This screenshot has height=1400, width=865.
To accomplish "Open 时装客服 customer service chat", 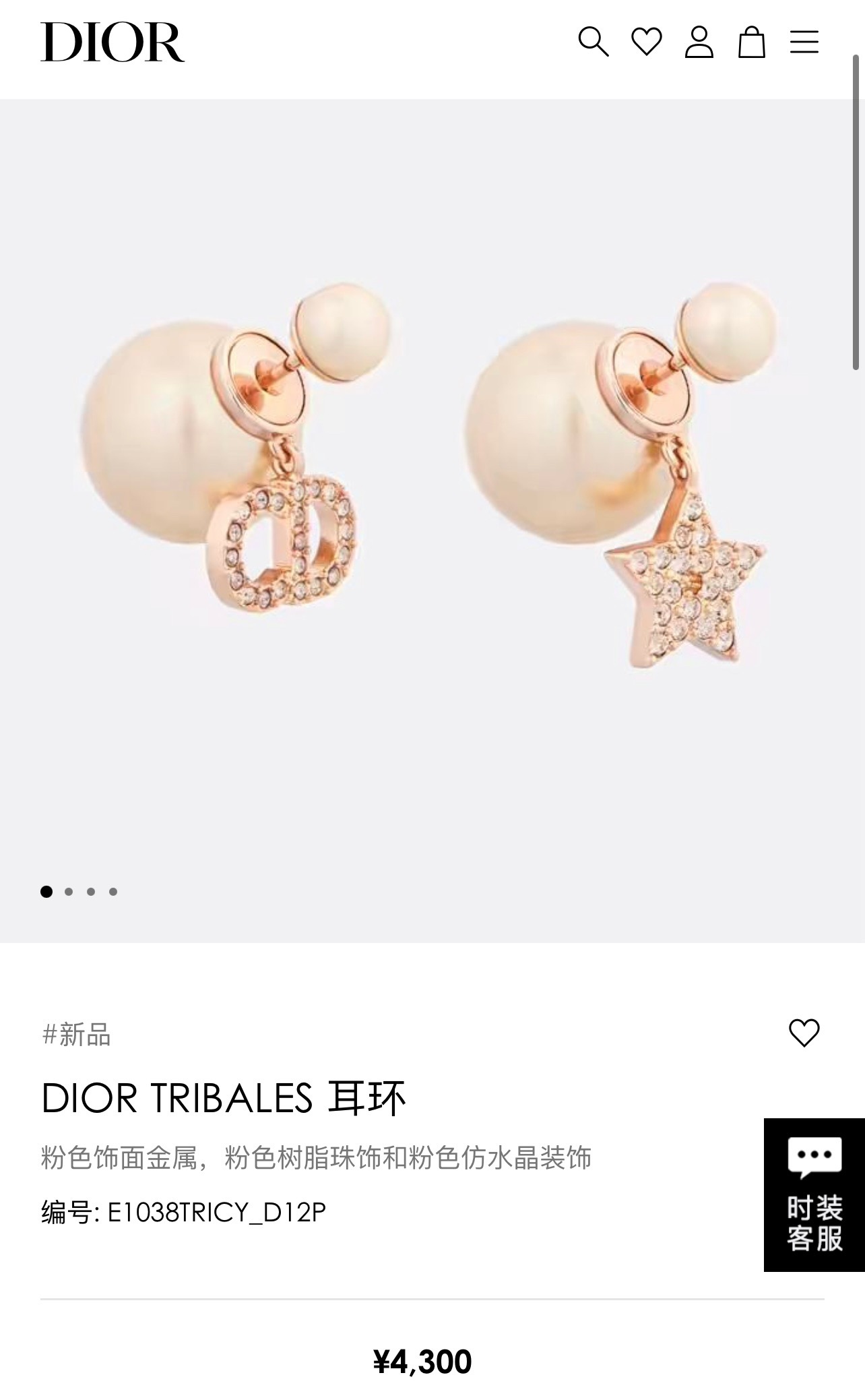I will (814, 1195).
